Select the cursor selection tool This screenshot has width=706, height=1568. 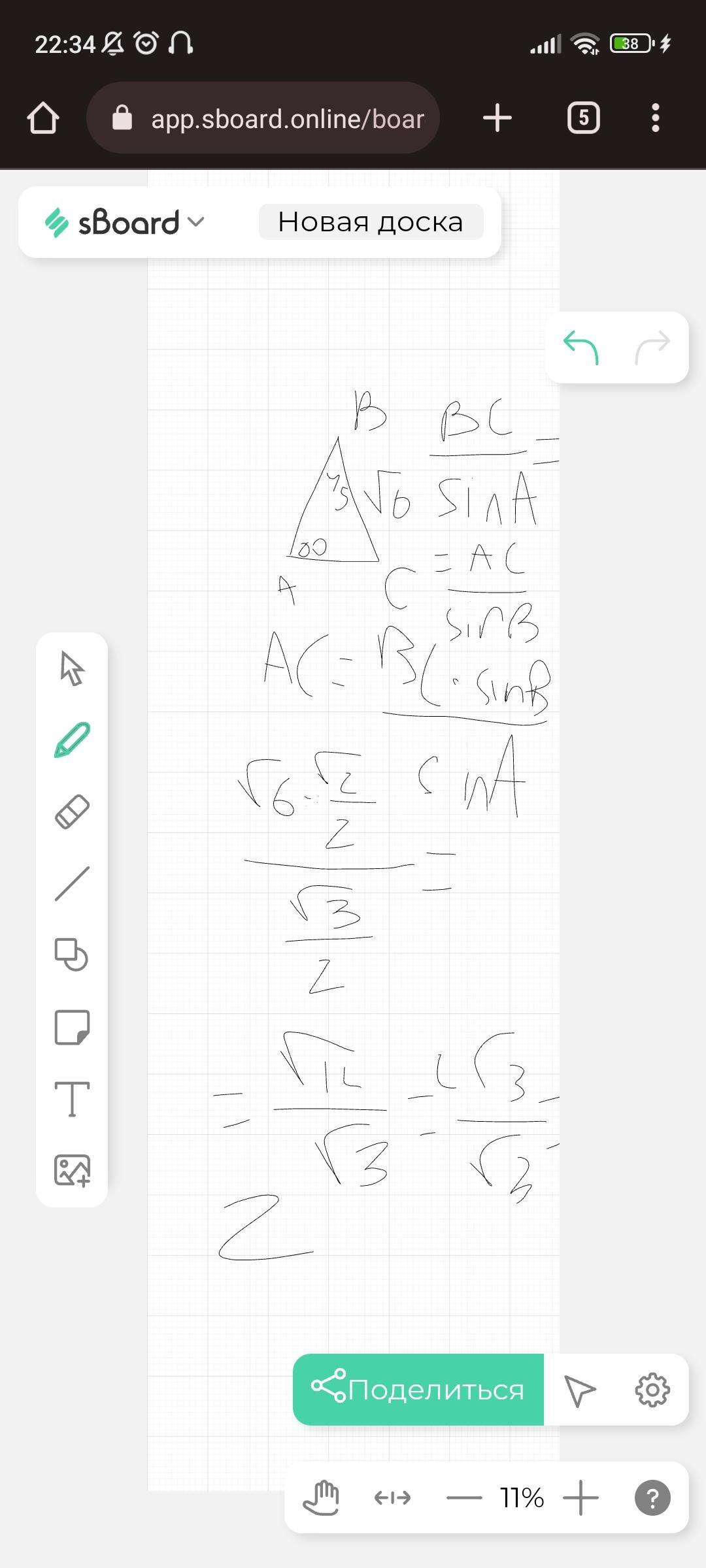tap(72, 668)
